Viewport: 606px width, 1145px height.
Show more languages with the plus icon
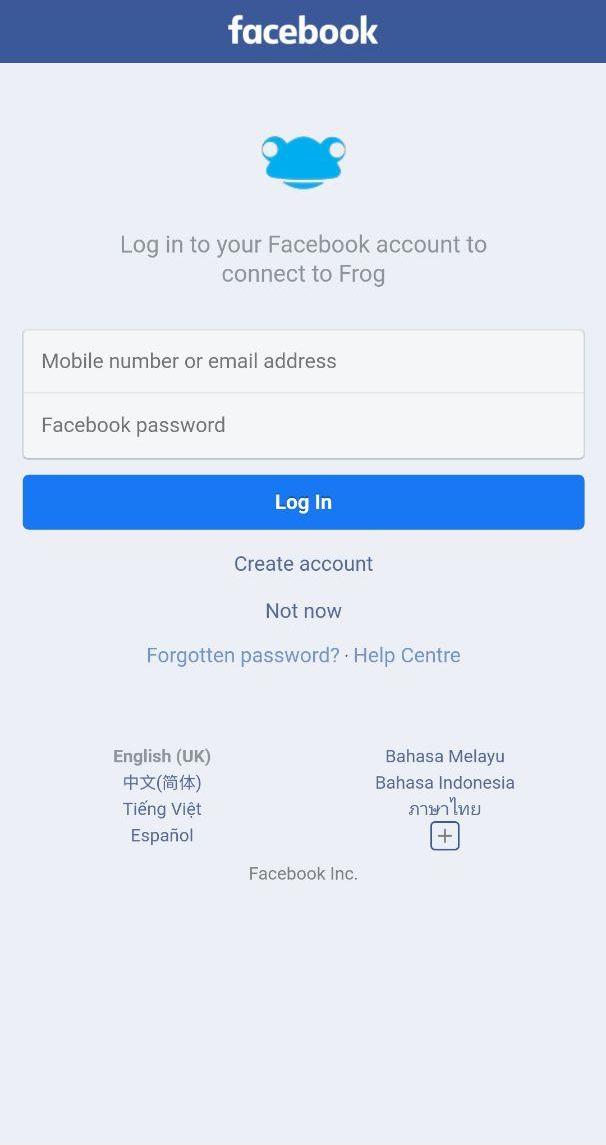(x=445, y=836)
